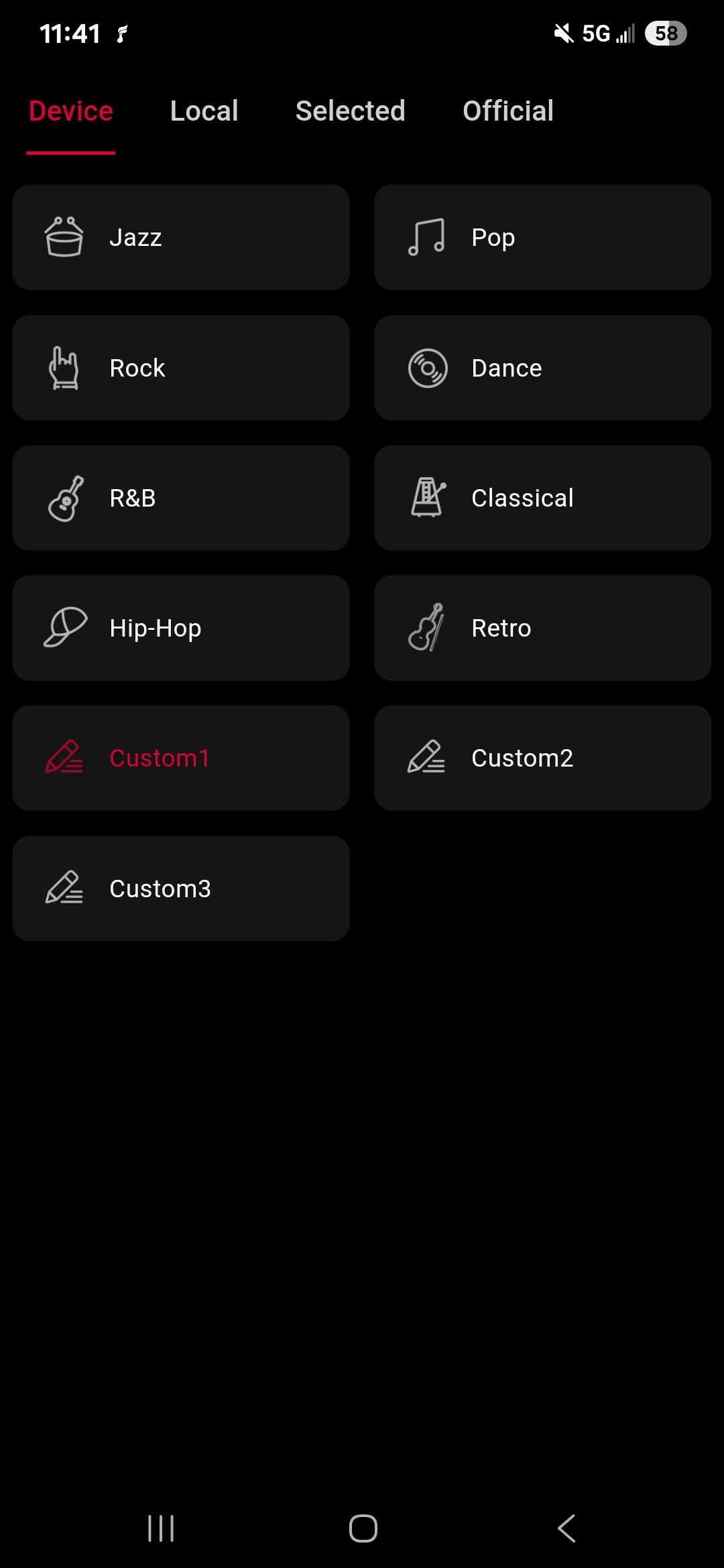
Task: Switch to the Local tab
Action: coord(204,111)
